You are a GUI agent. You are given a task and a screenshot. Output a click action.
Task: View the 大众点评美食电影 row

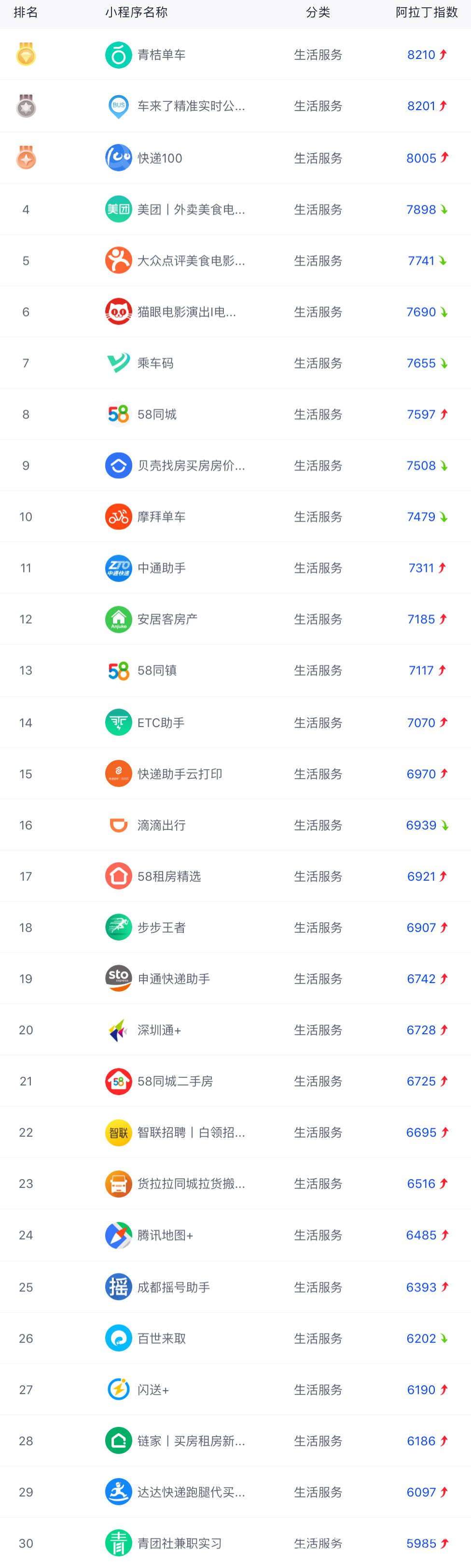tap(191, 260)
